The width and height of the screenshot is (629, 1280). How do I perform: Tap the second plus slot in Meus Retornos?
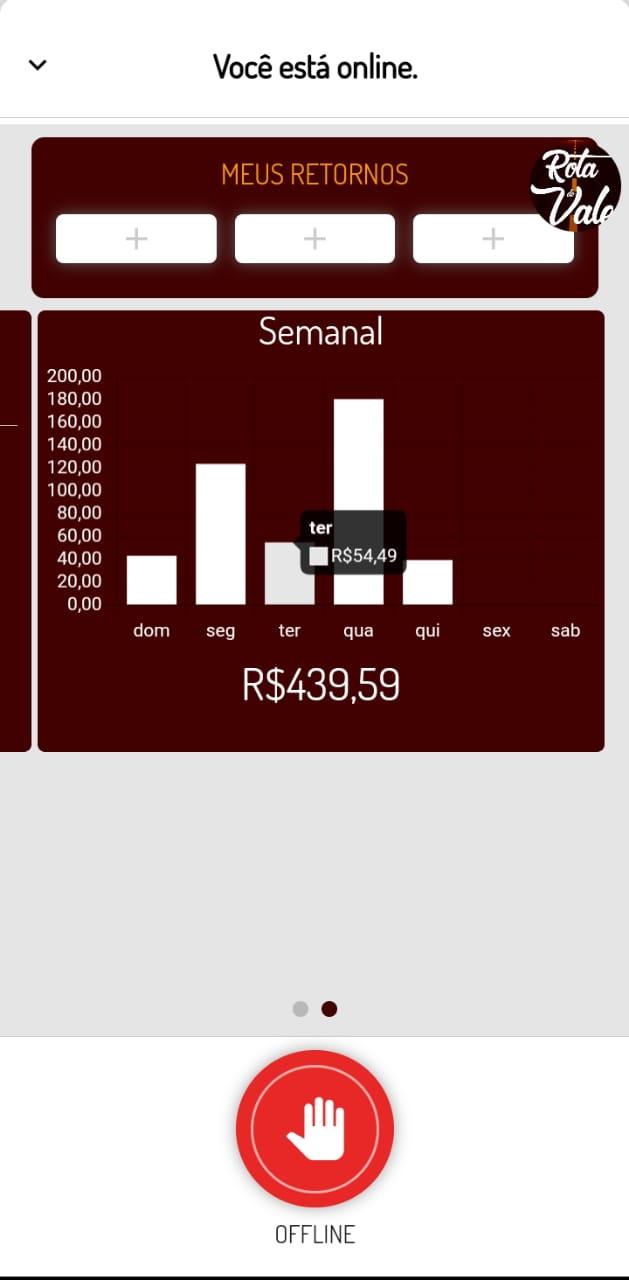[314, 239]
